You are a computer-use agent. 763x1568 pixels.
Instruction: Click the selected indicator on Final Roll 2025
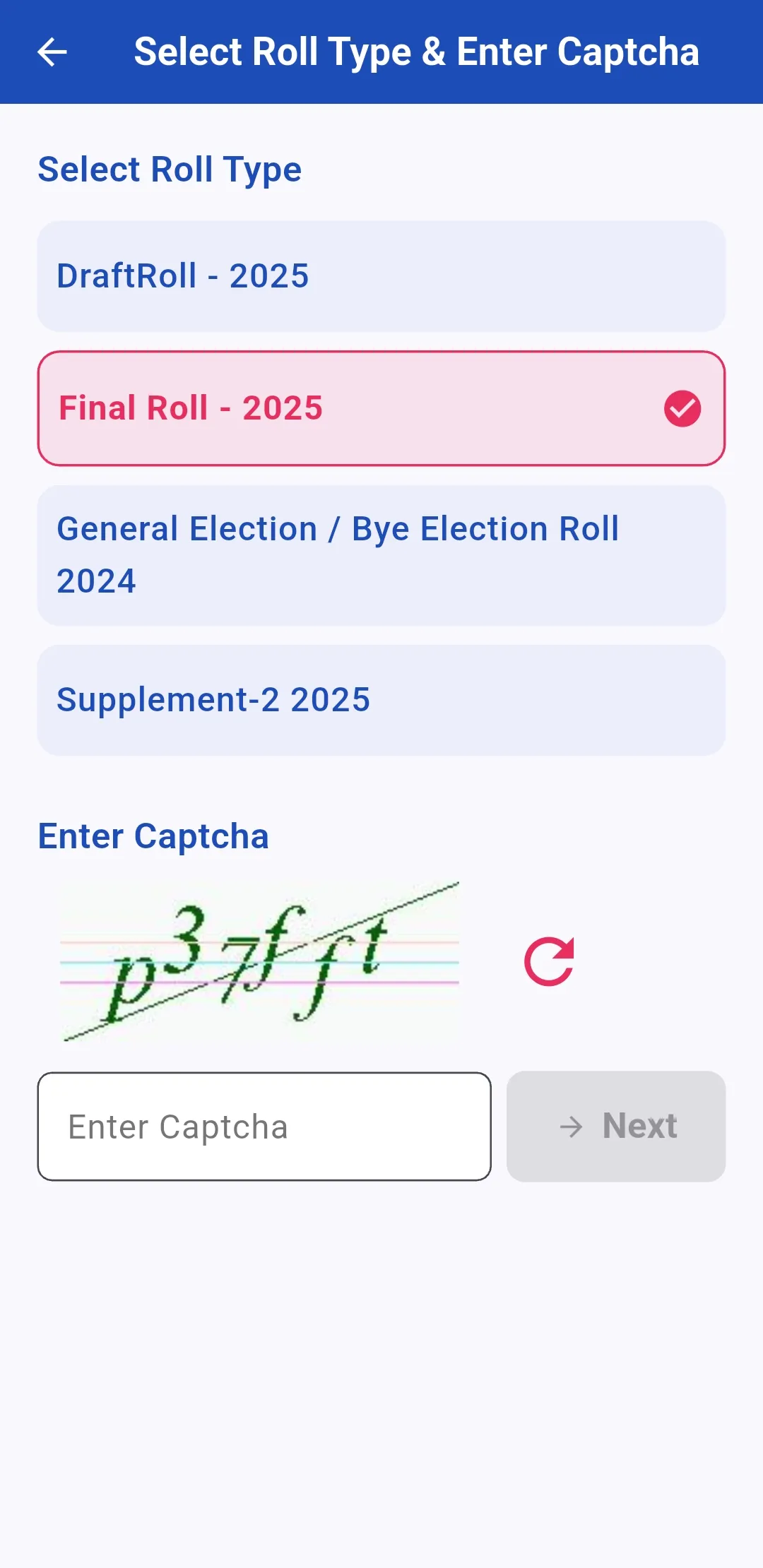click(680, 407)
